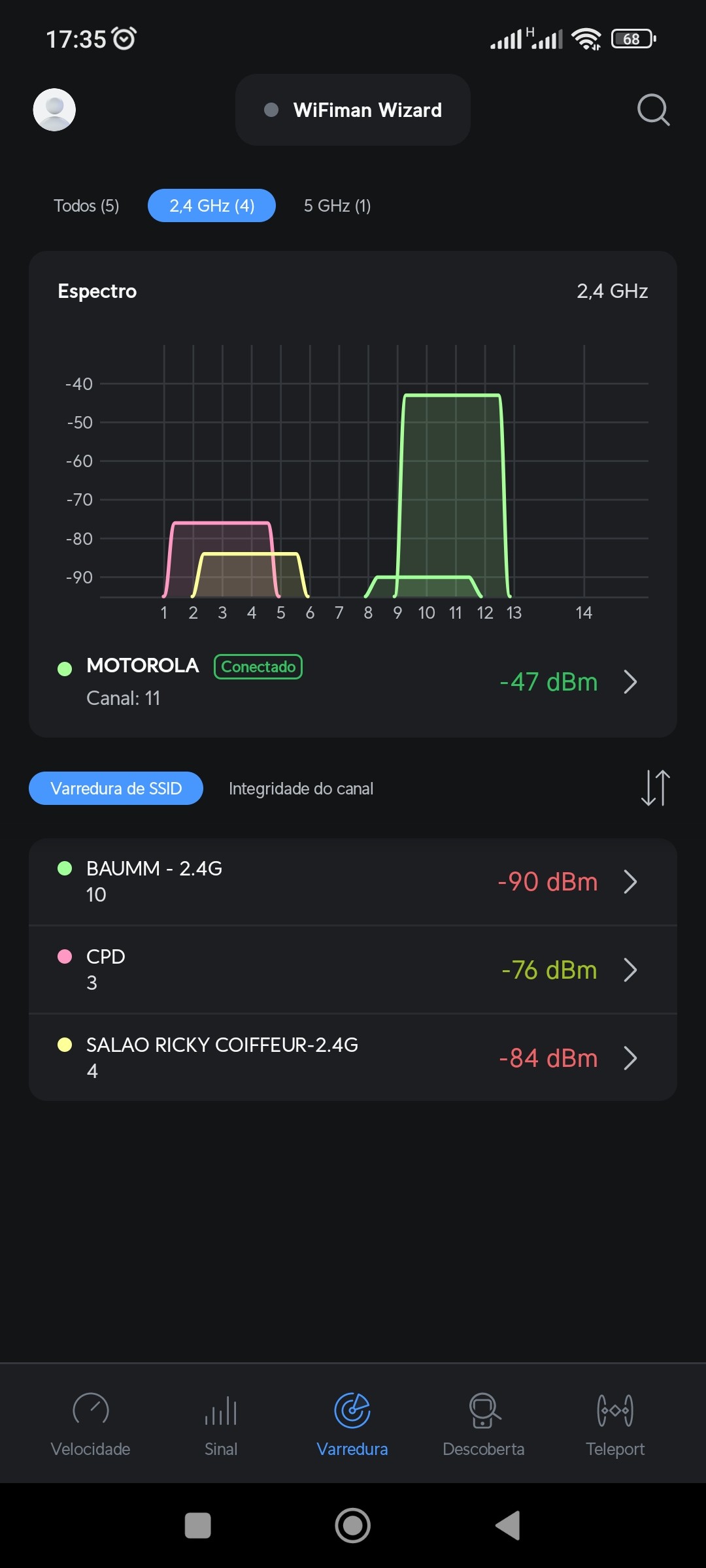Tap the system back button
706x1568 pixels.
(x=508, y=1526)
